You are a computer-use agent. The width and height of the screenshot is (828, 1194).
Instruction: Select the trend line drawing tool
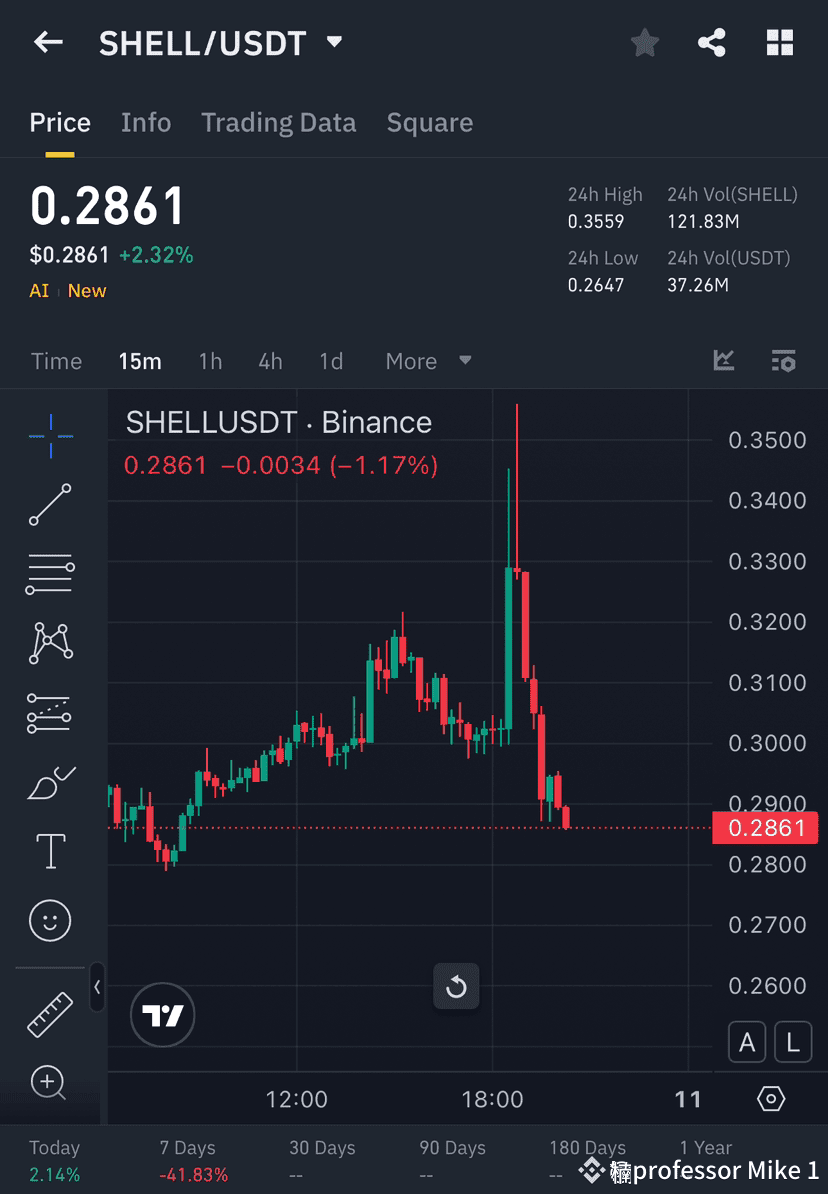coord(50,505)
